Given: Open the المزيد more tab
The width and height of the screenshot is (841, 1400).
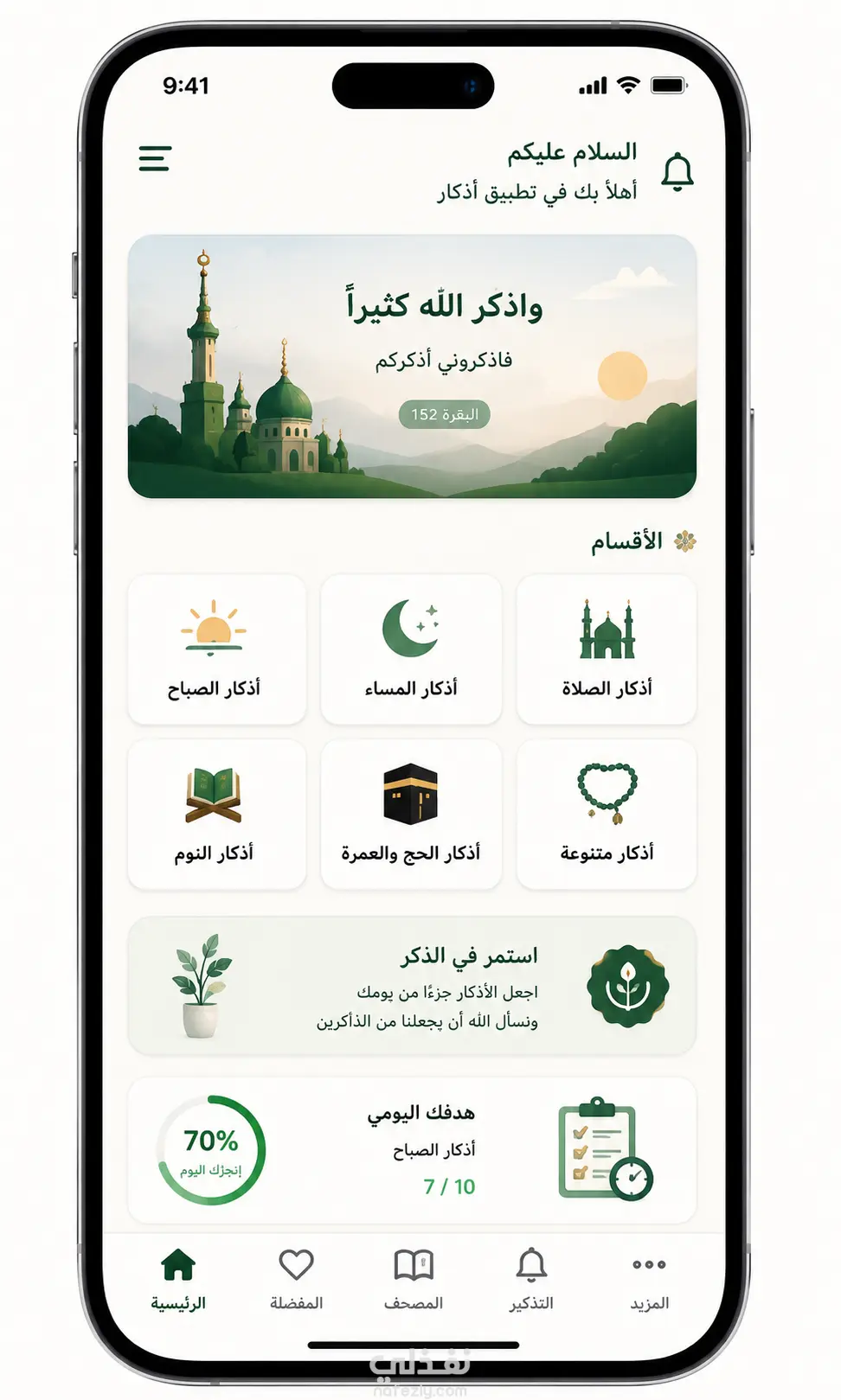Looking at the screenshot, I should (x=649, y=1280).
